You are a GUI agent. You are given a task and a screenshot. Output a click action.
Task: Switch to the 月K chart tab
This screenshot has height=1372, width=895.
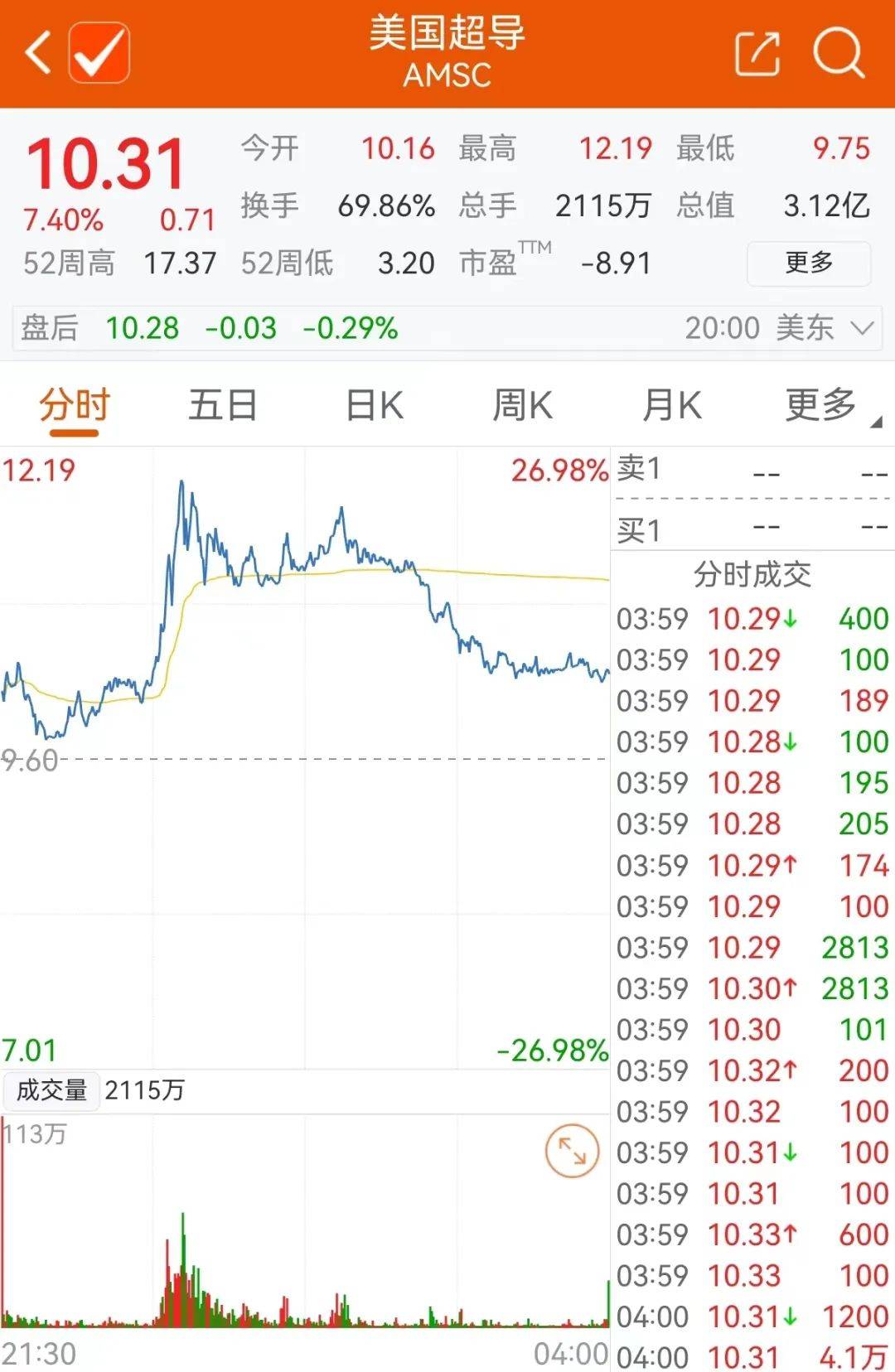(x=672, y=406)
